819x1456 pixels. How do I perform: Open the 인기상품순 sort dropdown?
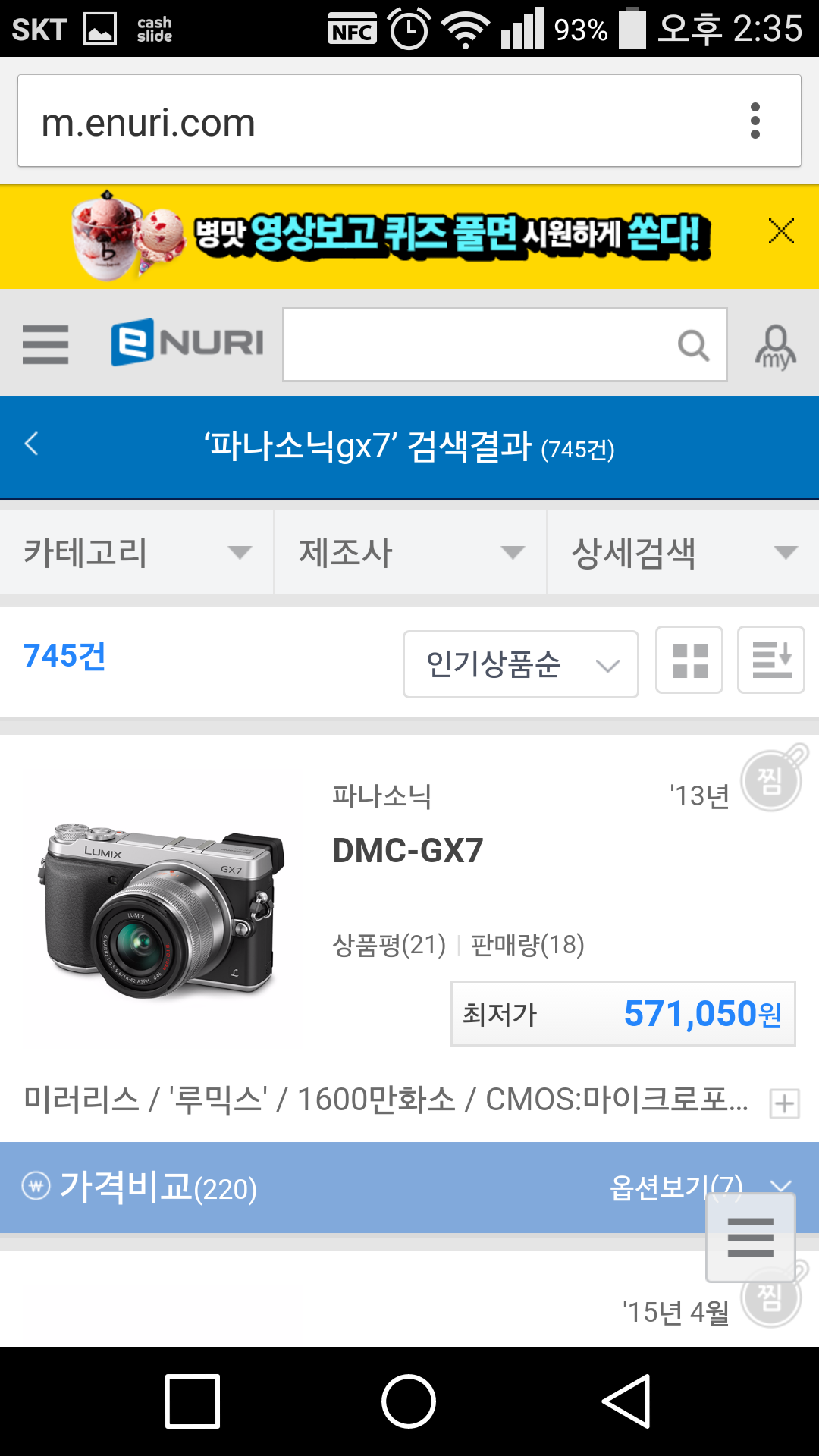tap(520, 664)
